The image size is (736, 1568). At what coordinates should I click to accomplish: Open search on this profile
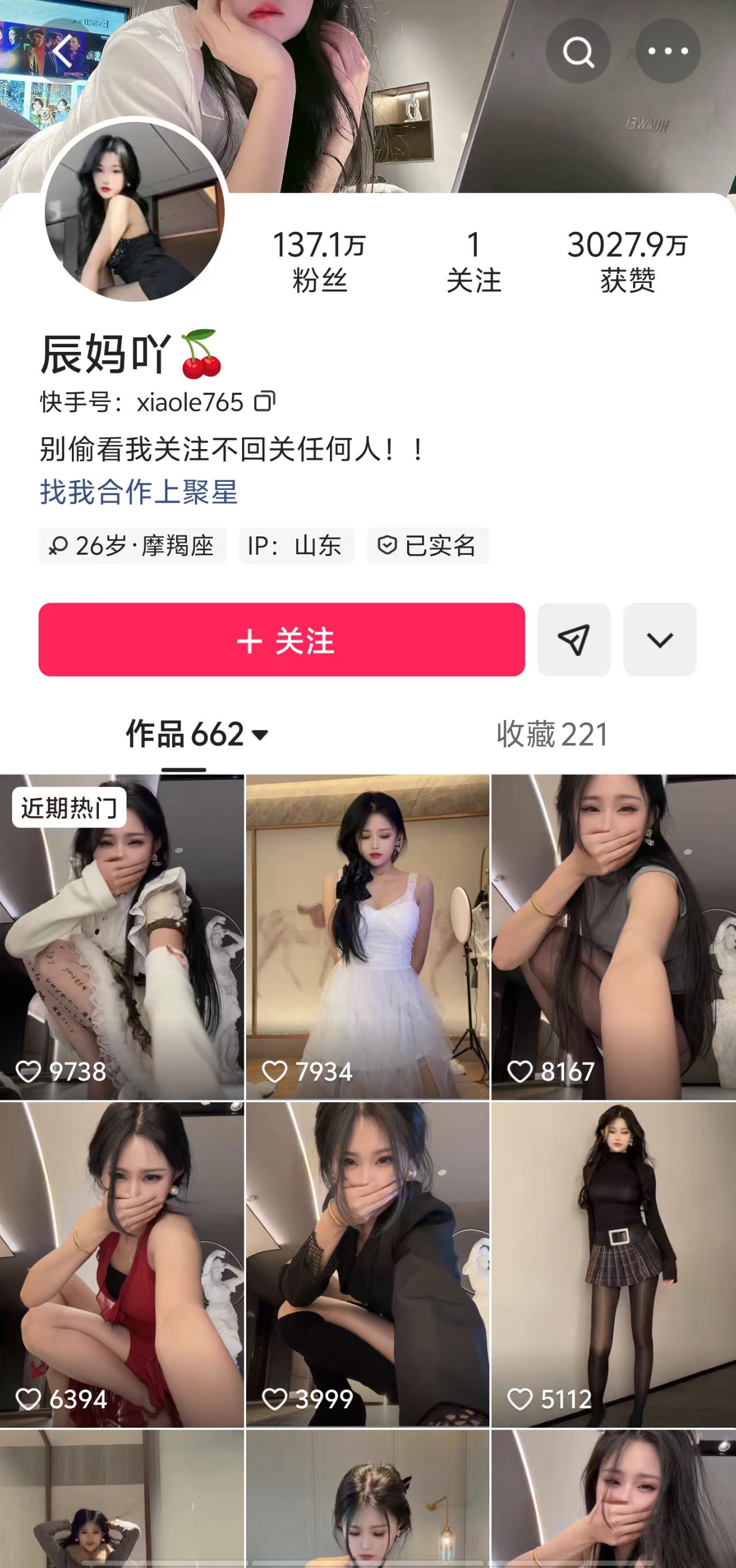click(x=578, y=51)
